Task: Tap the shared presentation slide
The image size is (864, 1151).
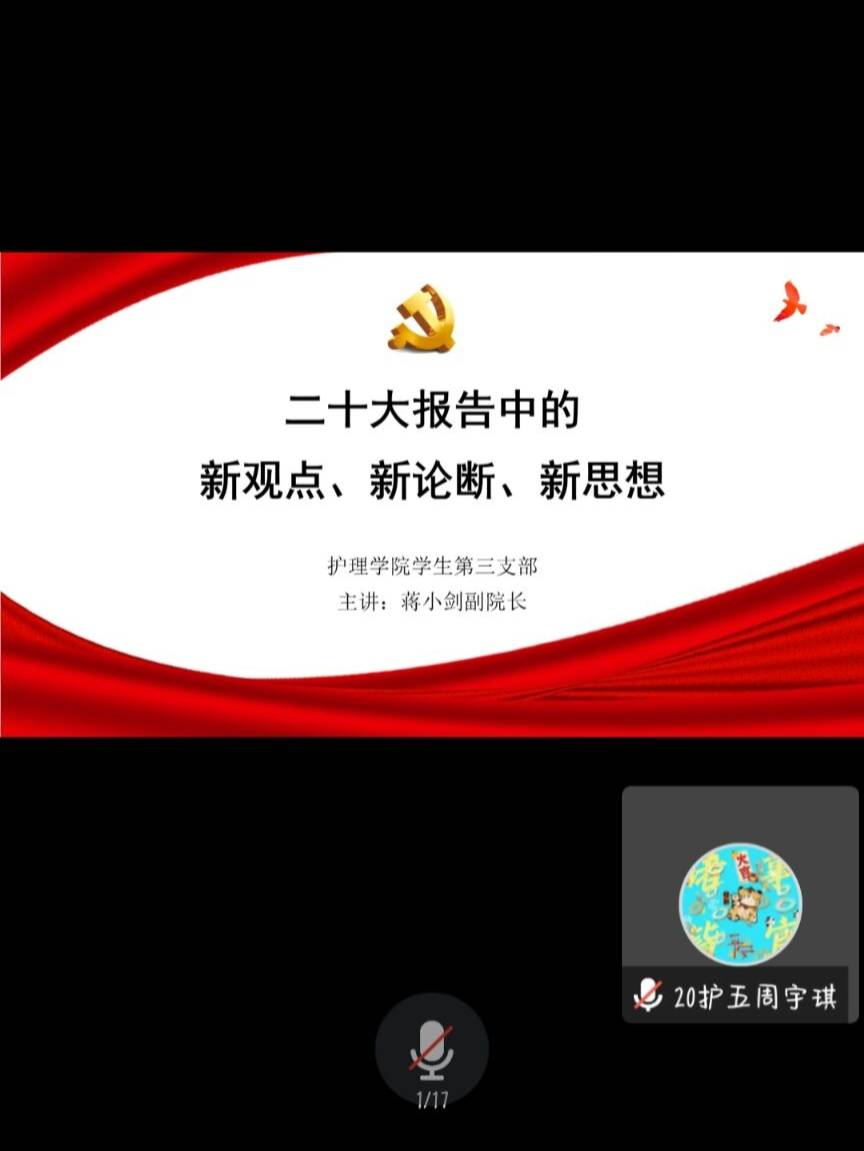Action: click(x=432, y=494)
